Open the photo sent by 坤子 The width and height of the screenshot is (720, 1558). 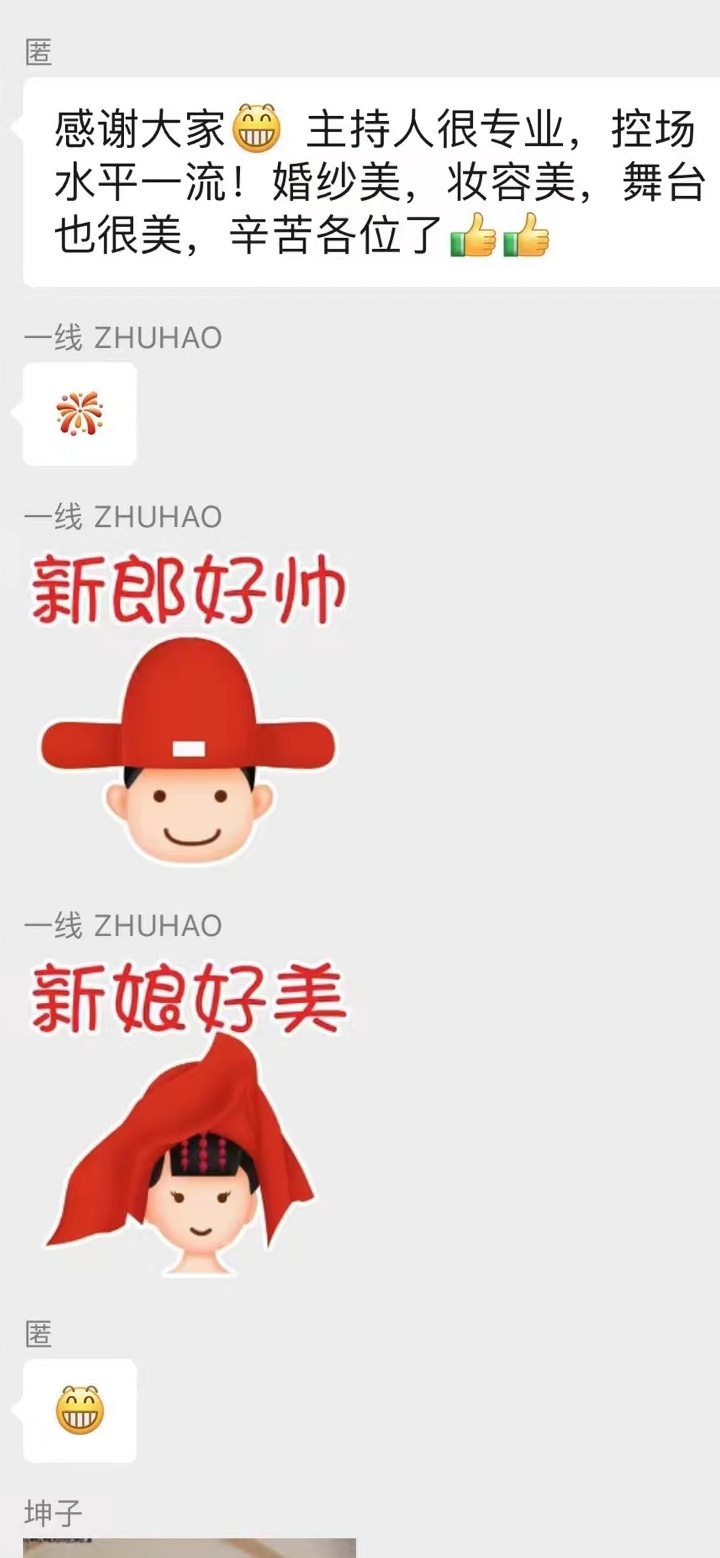190,1548
